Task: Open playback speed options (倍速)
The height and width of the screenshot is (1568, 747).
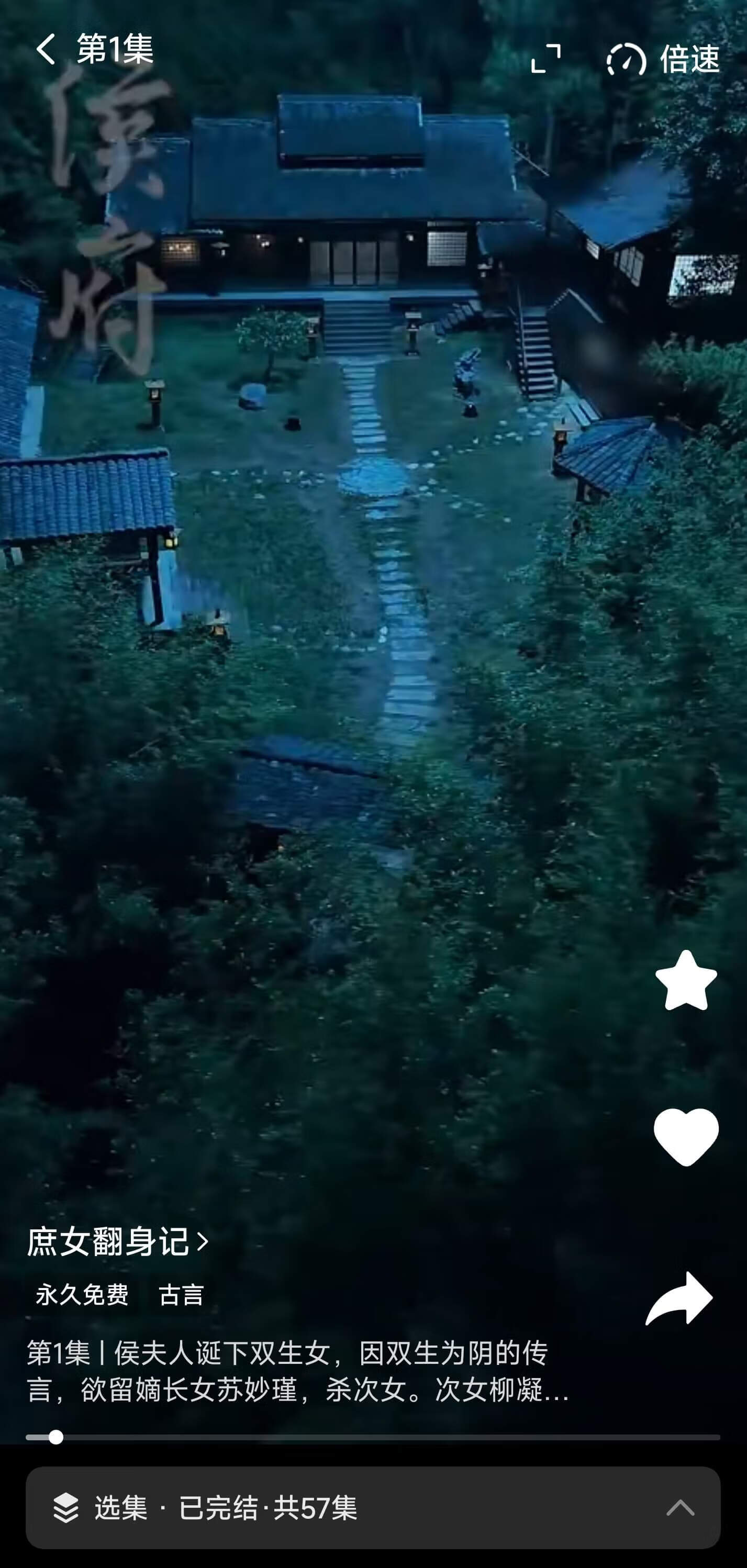Action: coord(664,59)
